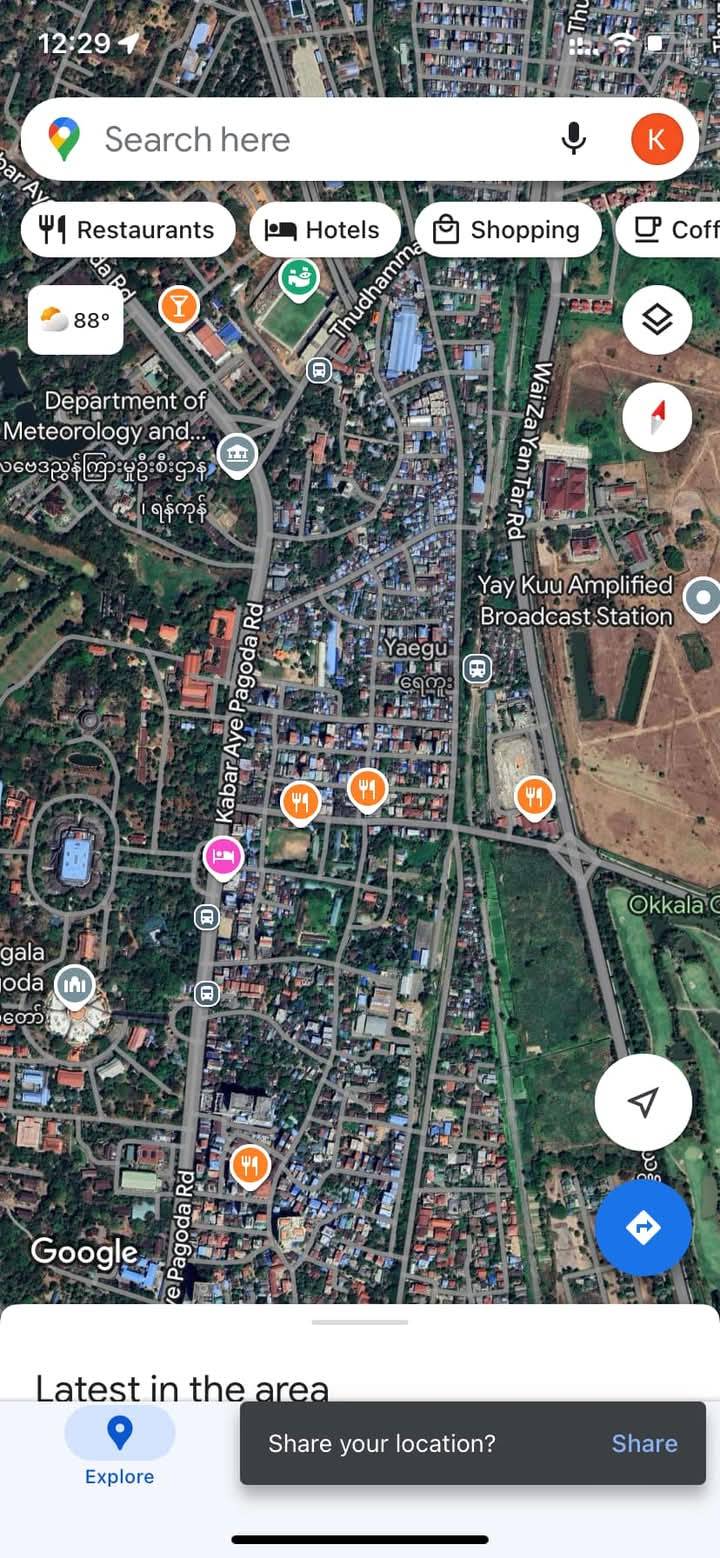Open the Yay Kuu Amplified Broadcast Station pin
Image resolution: width=720 pixels, height=1558 pixels.
(x=702, y=598)
